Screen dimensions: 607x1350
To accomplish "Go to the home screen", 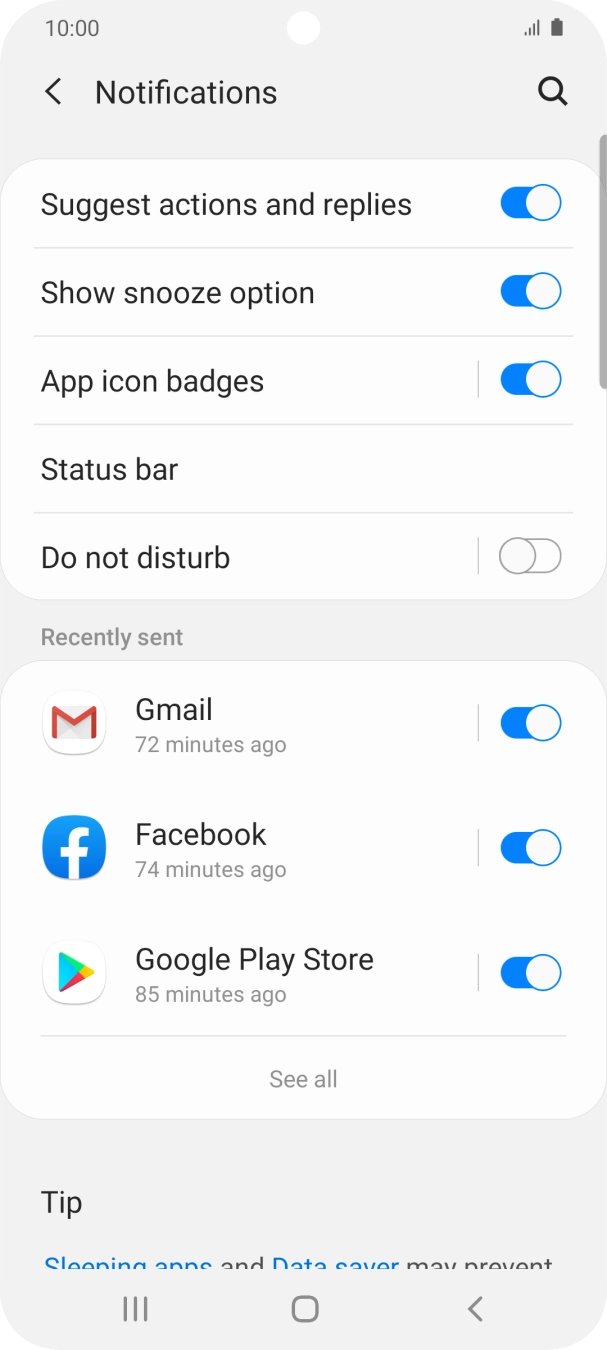I will (304, 1308).
